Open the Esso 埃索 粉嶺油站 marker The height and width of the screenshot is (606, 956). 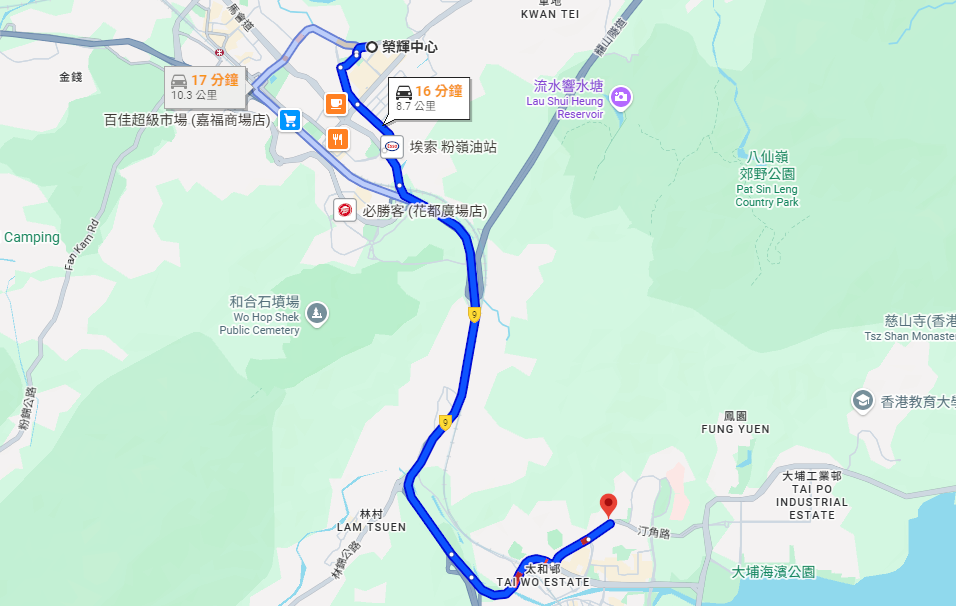(x=393, y=146)
